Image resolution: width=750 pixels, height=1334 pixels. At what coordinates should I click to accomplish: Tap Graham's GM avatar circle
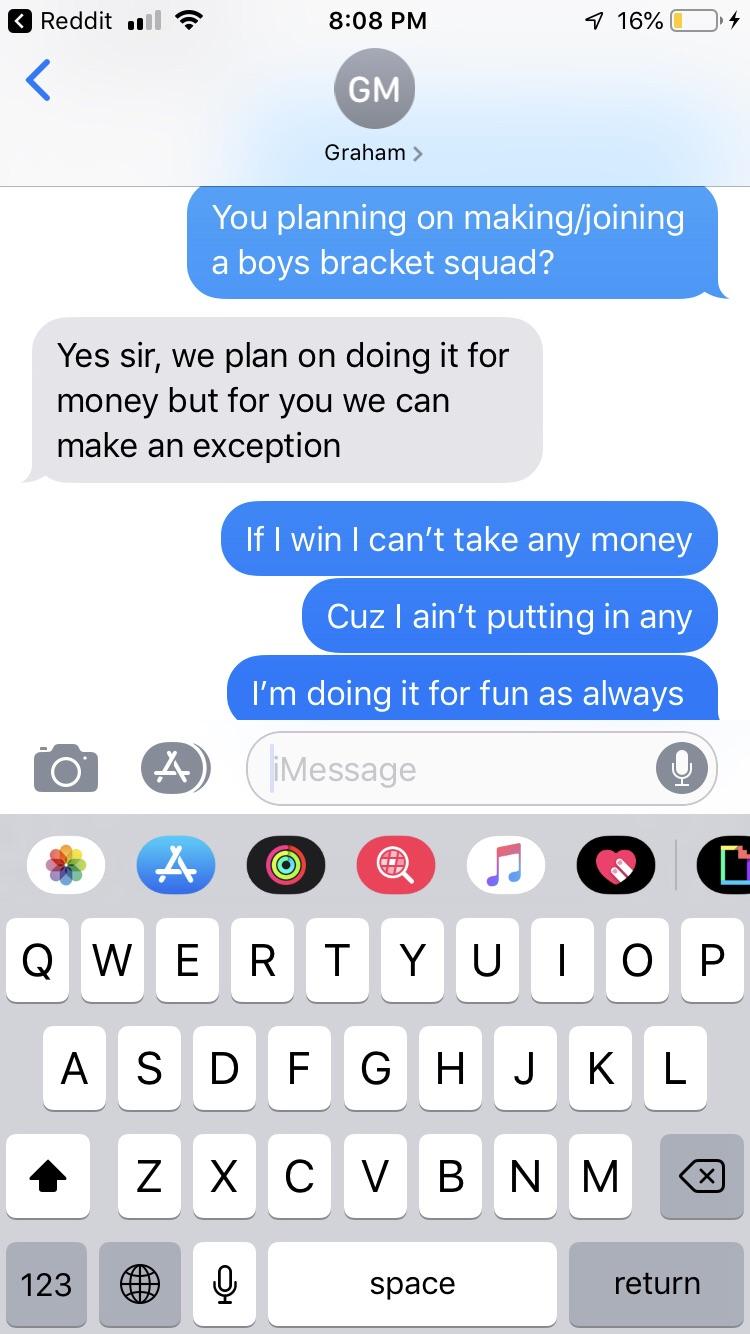(374, 89)
